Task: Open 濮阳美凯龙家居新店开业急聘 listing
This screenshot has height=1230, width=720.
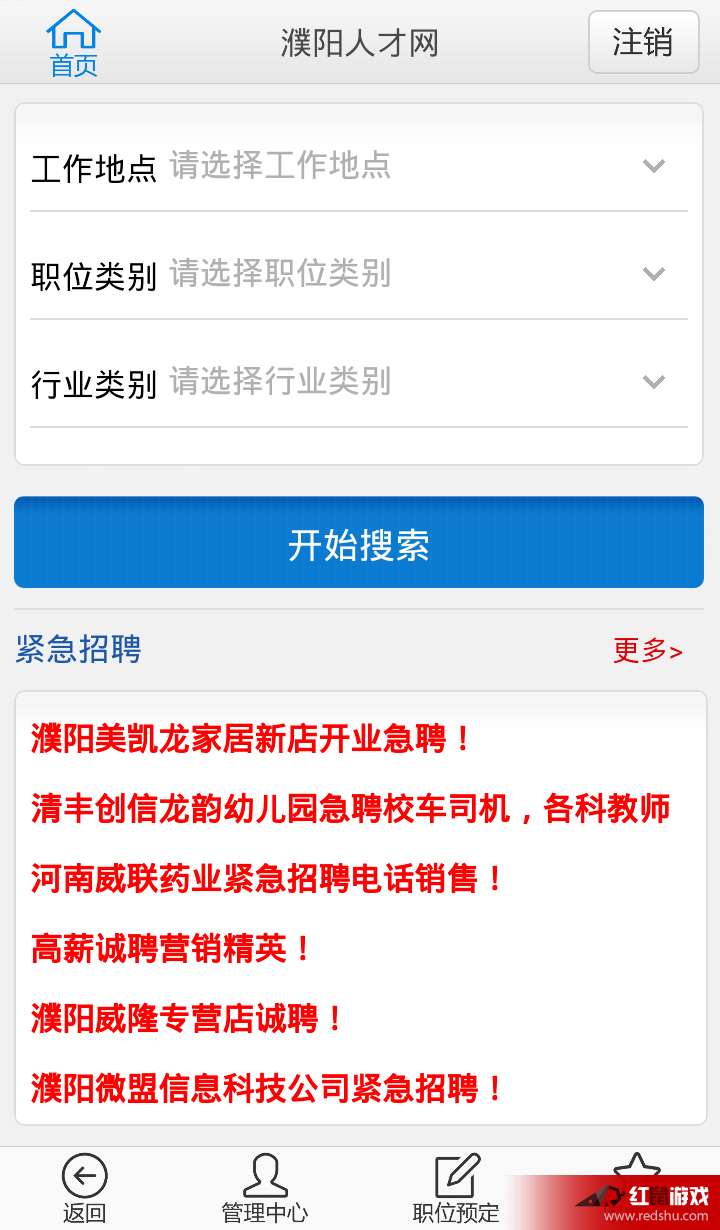Action: tap(251, 739)
